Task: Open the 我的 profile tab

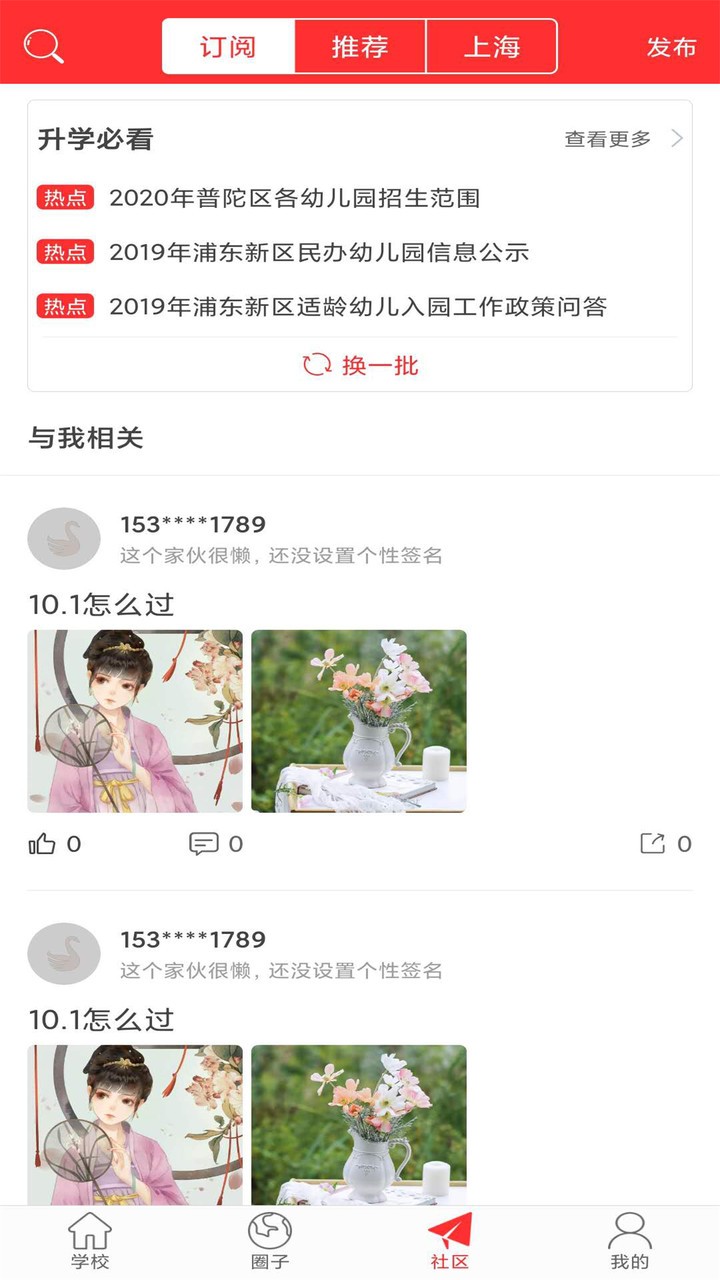Action: [630, 1241]
